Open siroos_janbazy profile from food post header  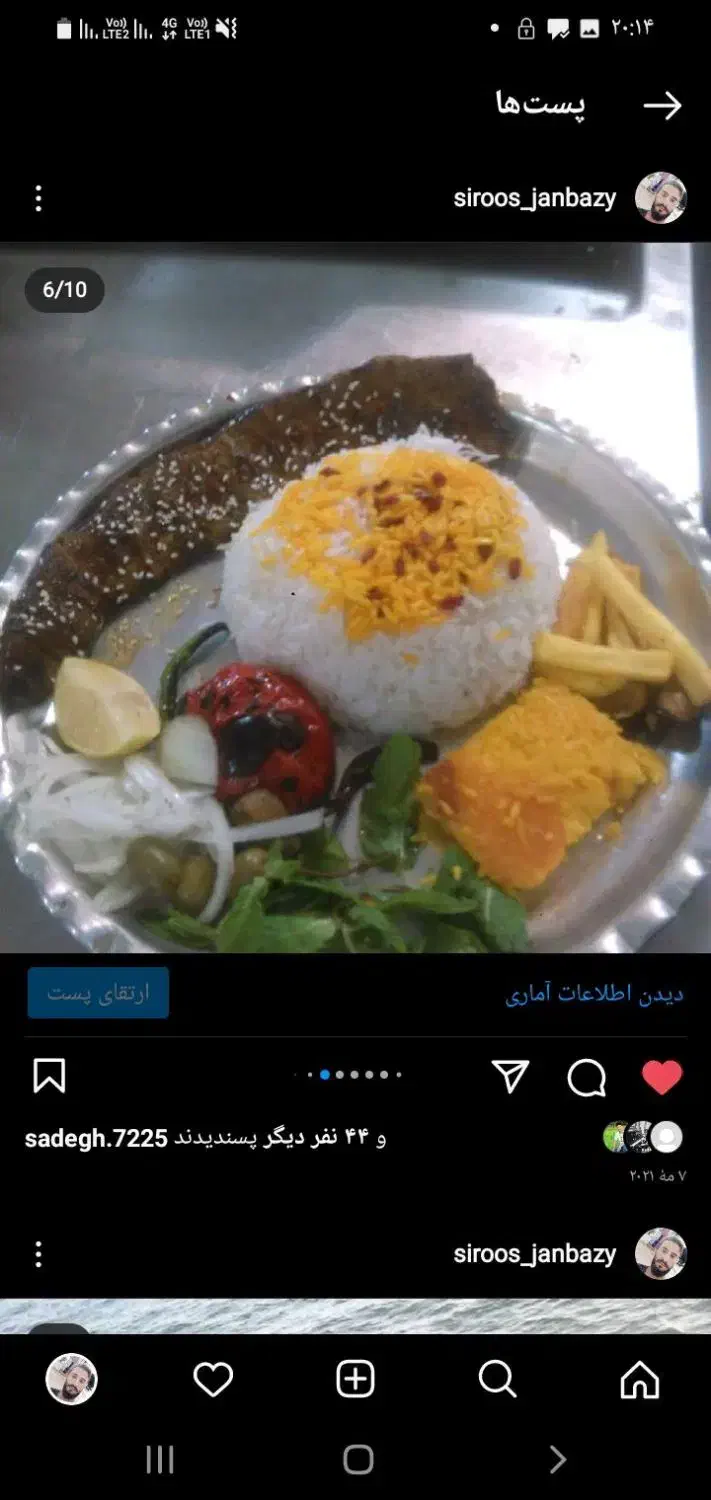pyautogui.click(x=535, y=198)
